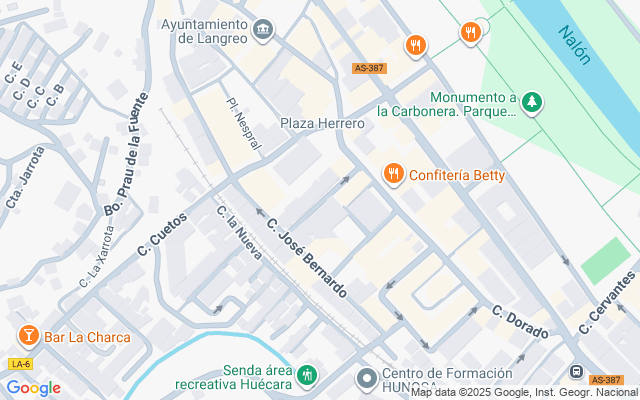640x400 pixels.
Task: Open Centro de Formación HUNOSA marker
Action: pos(367,378)
